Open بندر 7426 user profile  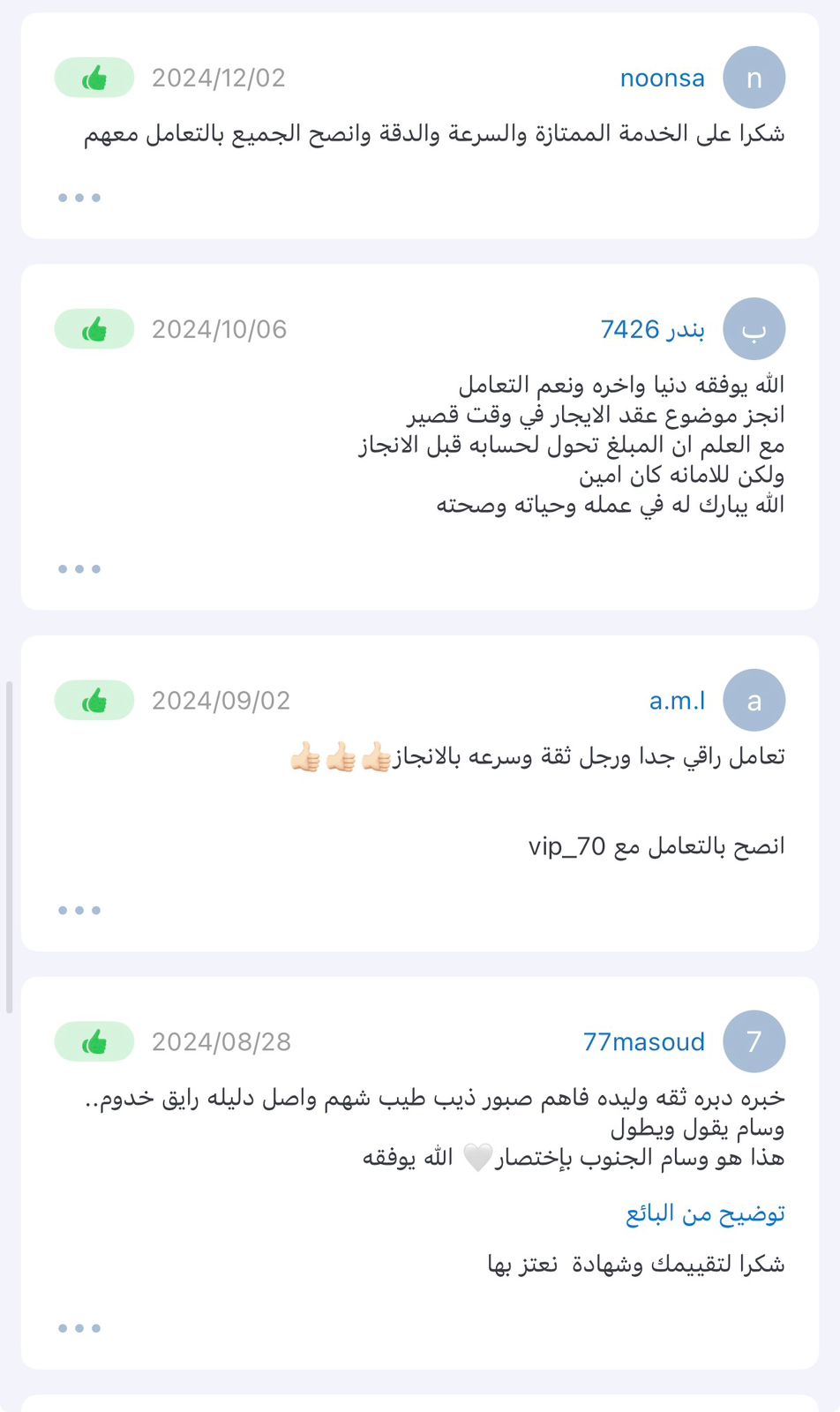(x=652, y=329)
